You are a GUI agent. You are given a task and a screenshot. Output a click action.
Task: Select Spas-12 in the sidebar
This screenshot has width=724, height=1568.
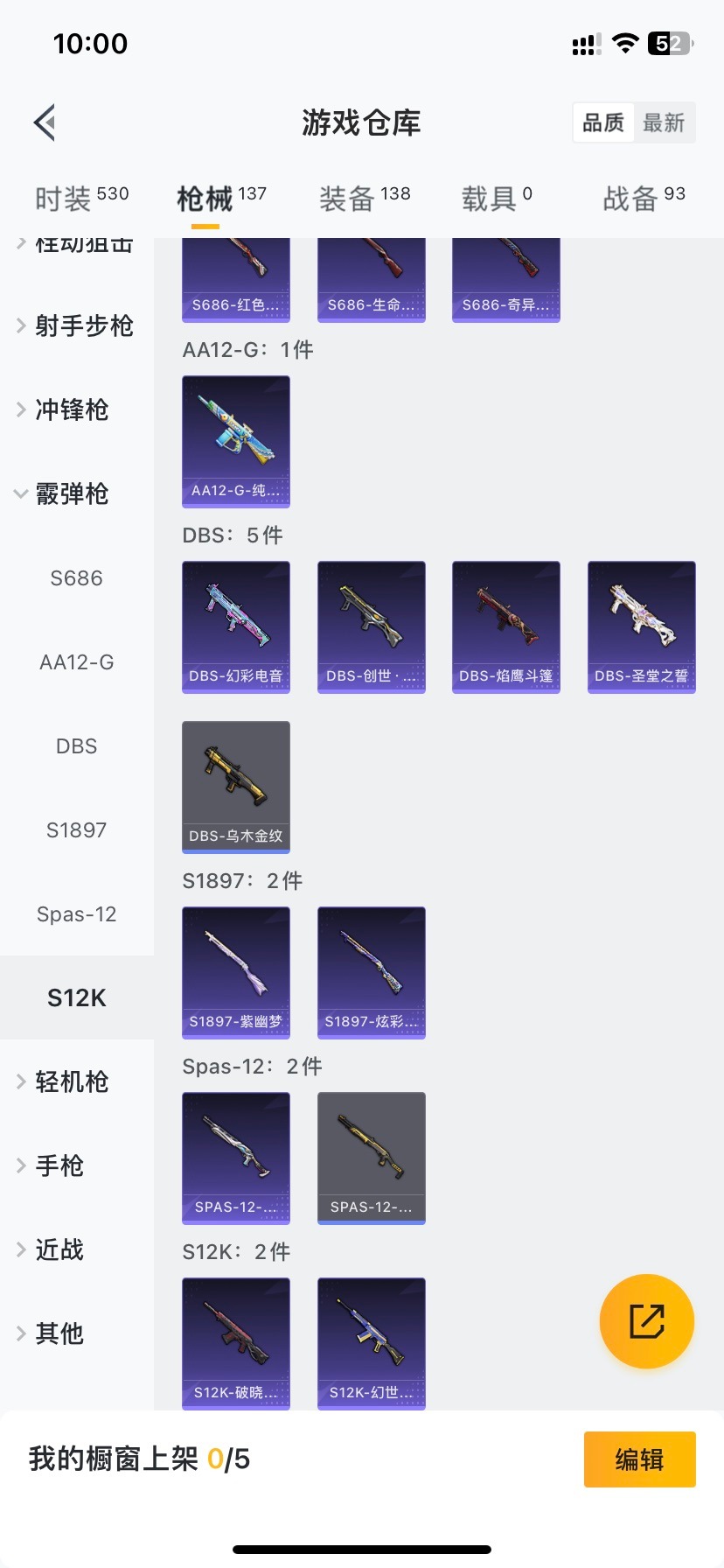76,914
